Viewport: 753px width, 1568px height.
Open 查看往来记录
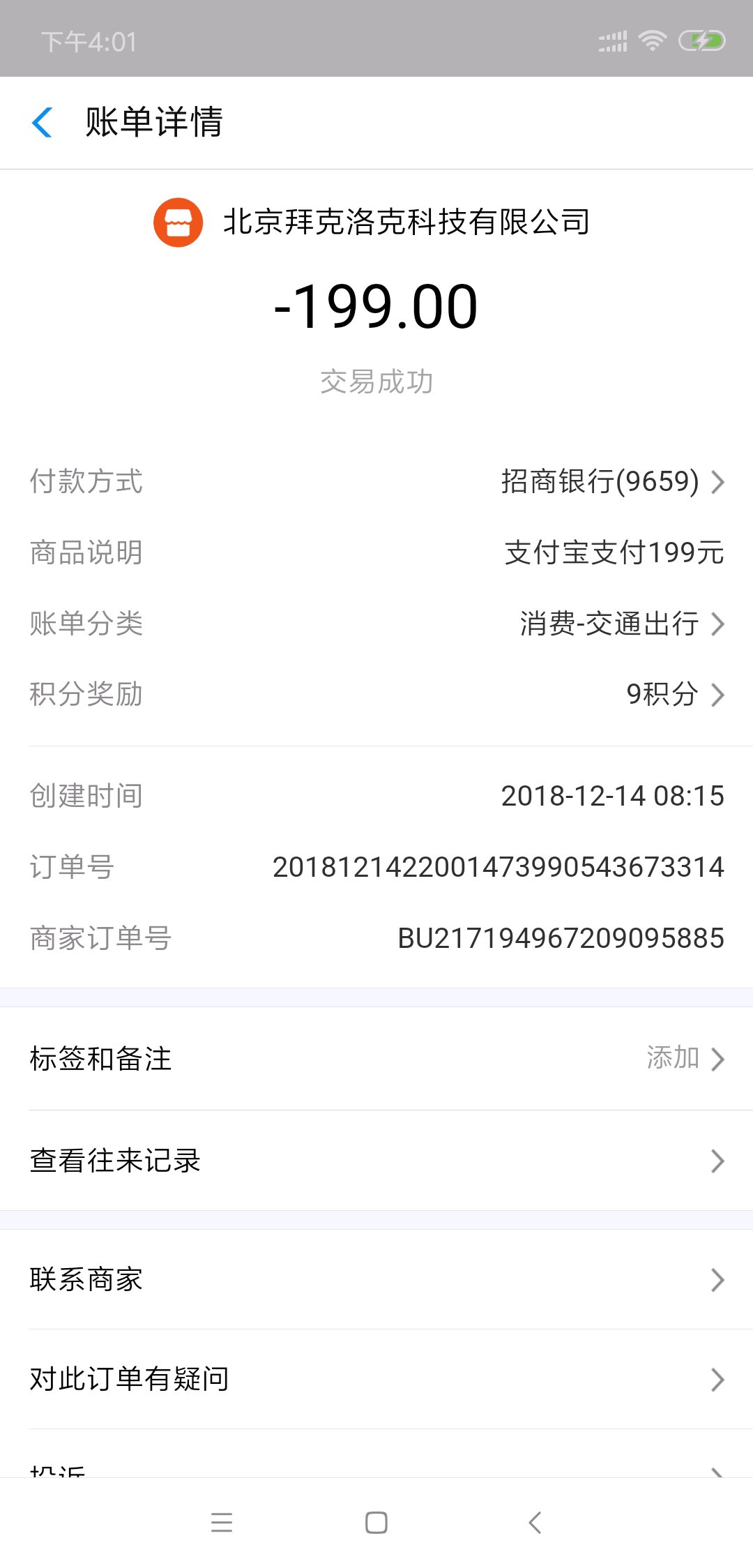coord(376,1161)
